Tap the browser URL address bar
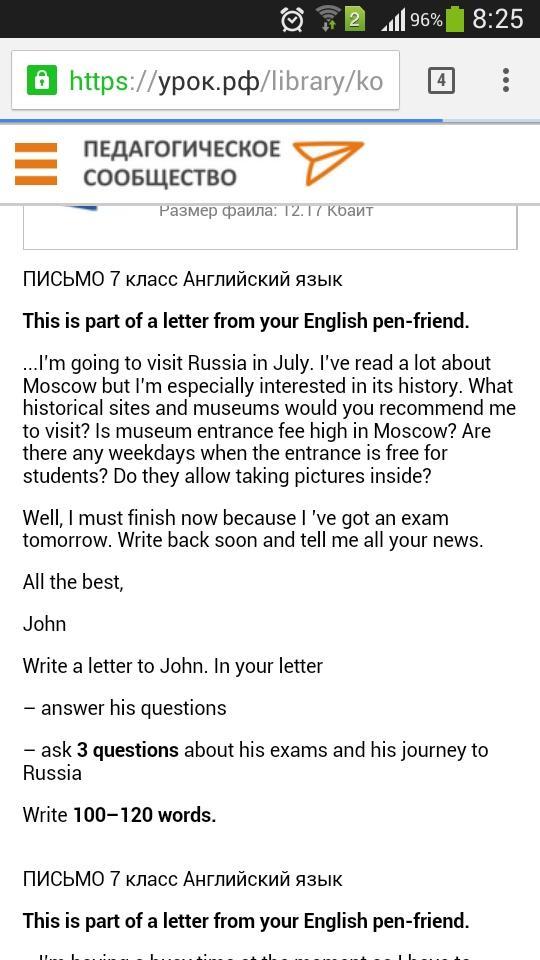 pos(205,80)
